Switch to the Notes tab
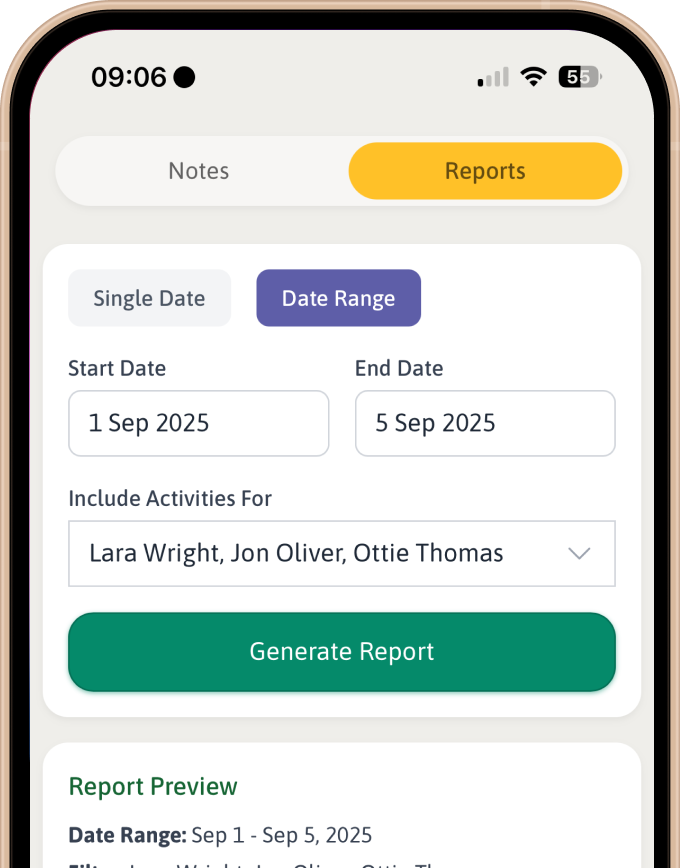 point(199,171)
